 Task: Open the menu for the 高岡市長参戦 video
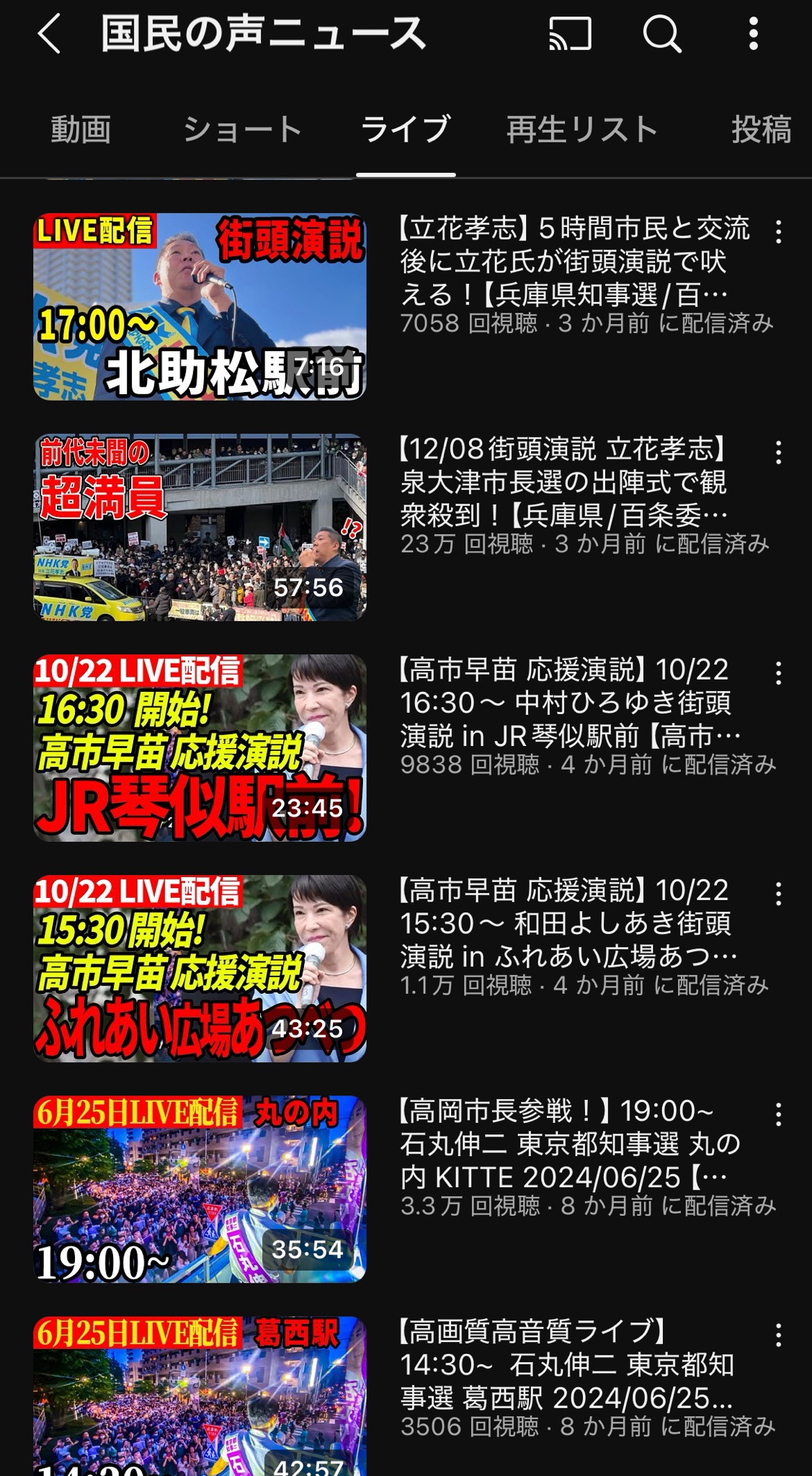click(778, 1114)
